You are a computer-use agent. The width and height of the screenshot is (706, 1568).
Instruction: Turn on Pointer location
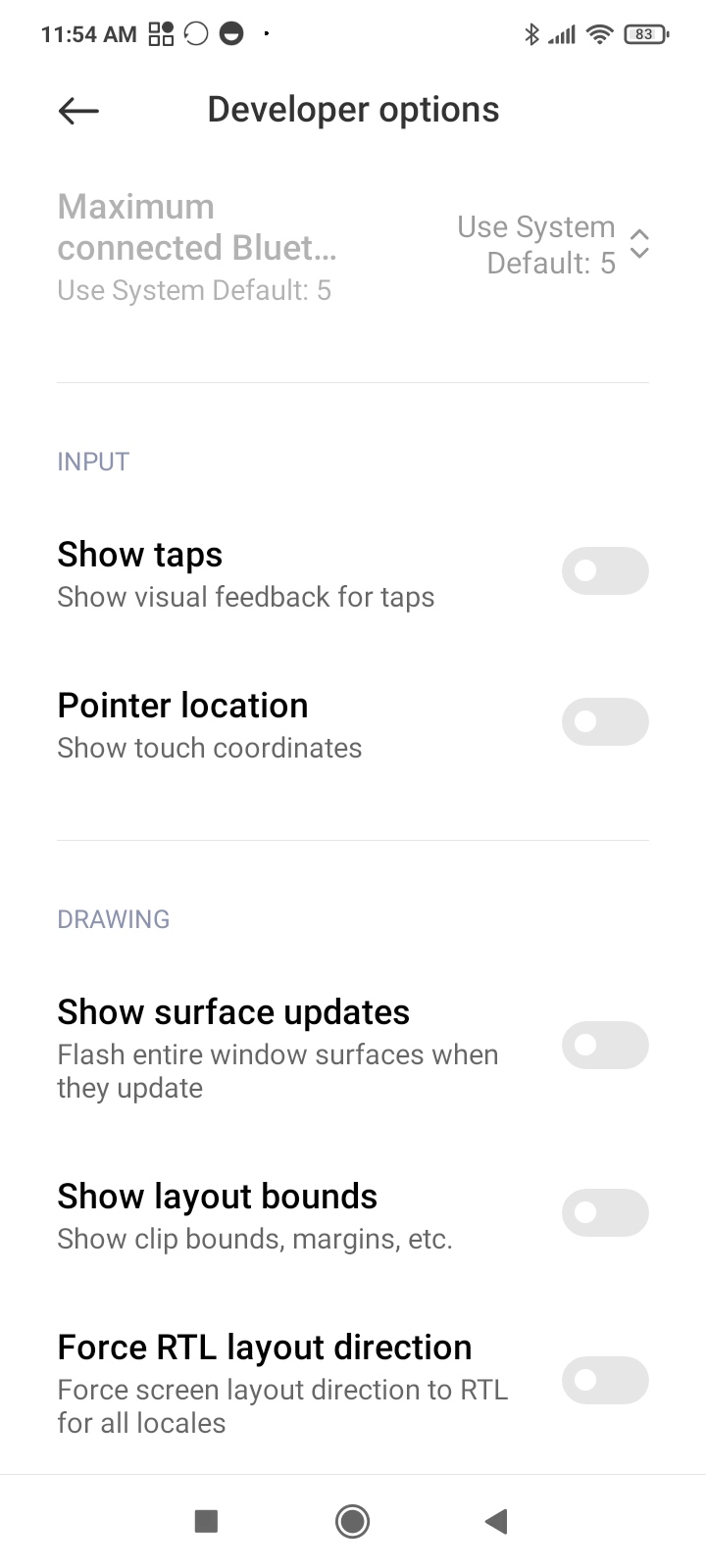(x=604, y=722)
